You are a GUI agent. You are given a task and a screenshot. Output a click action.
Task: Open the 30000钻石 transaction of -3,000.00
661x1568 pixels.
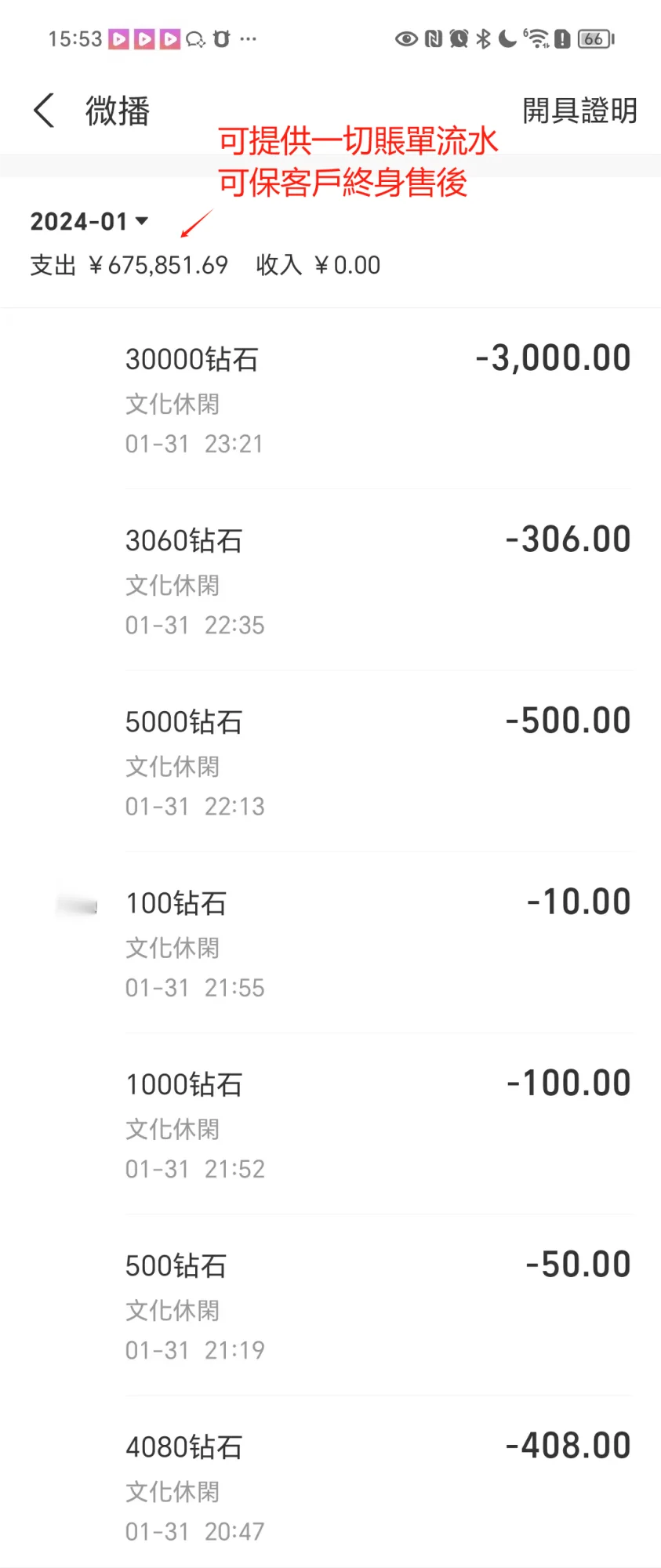click(x=376, y=400)
